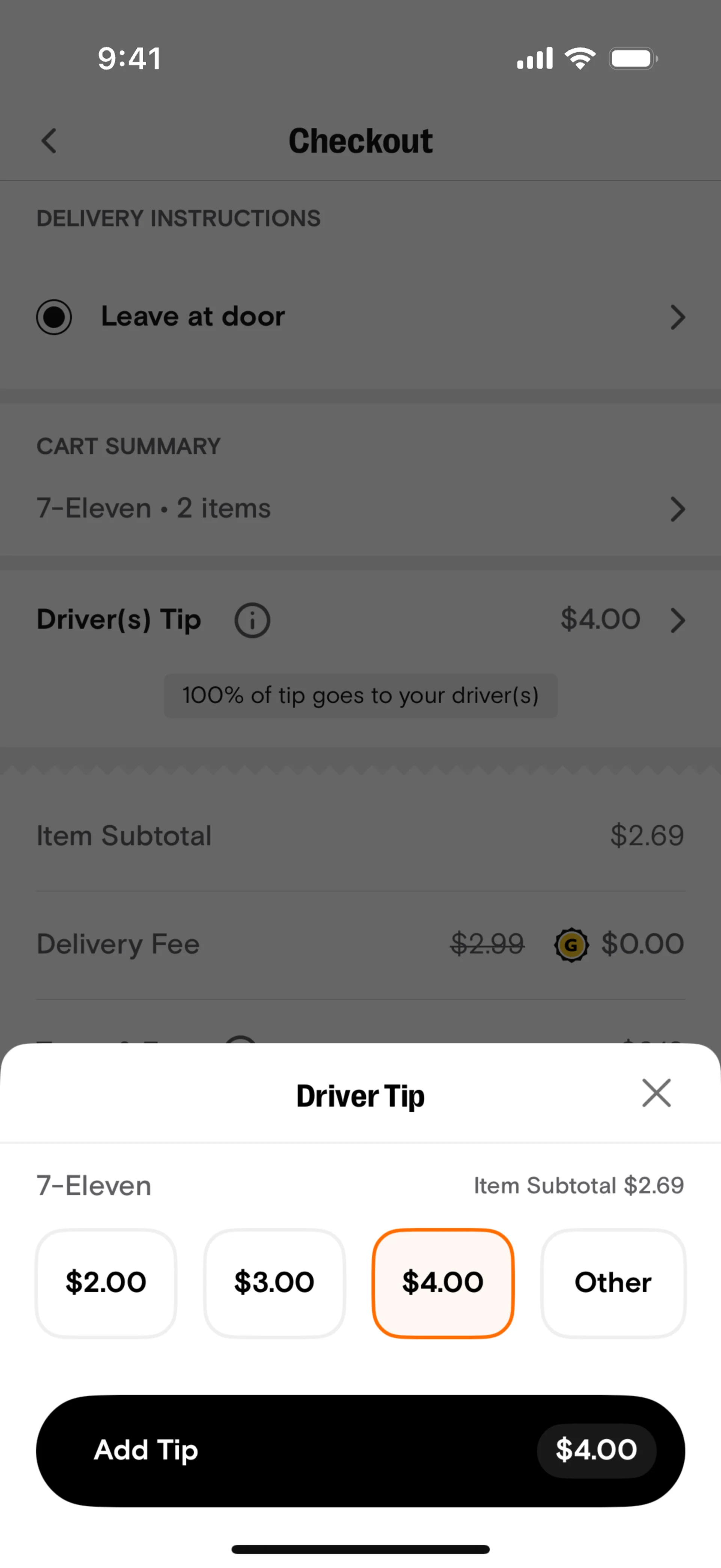Choose the $3.00 tip amount

[275, 1282]
